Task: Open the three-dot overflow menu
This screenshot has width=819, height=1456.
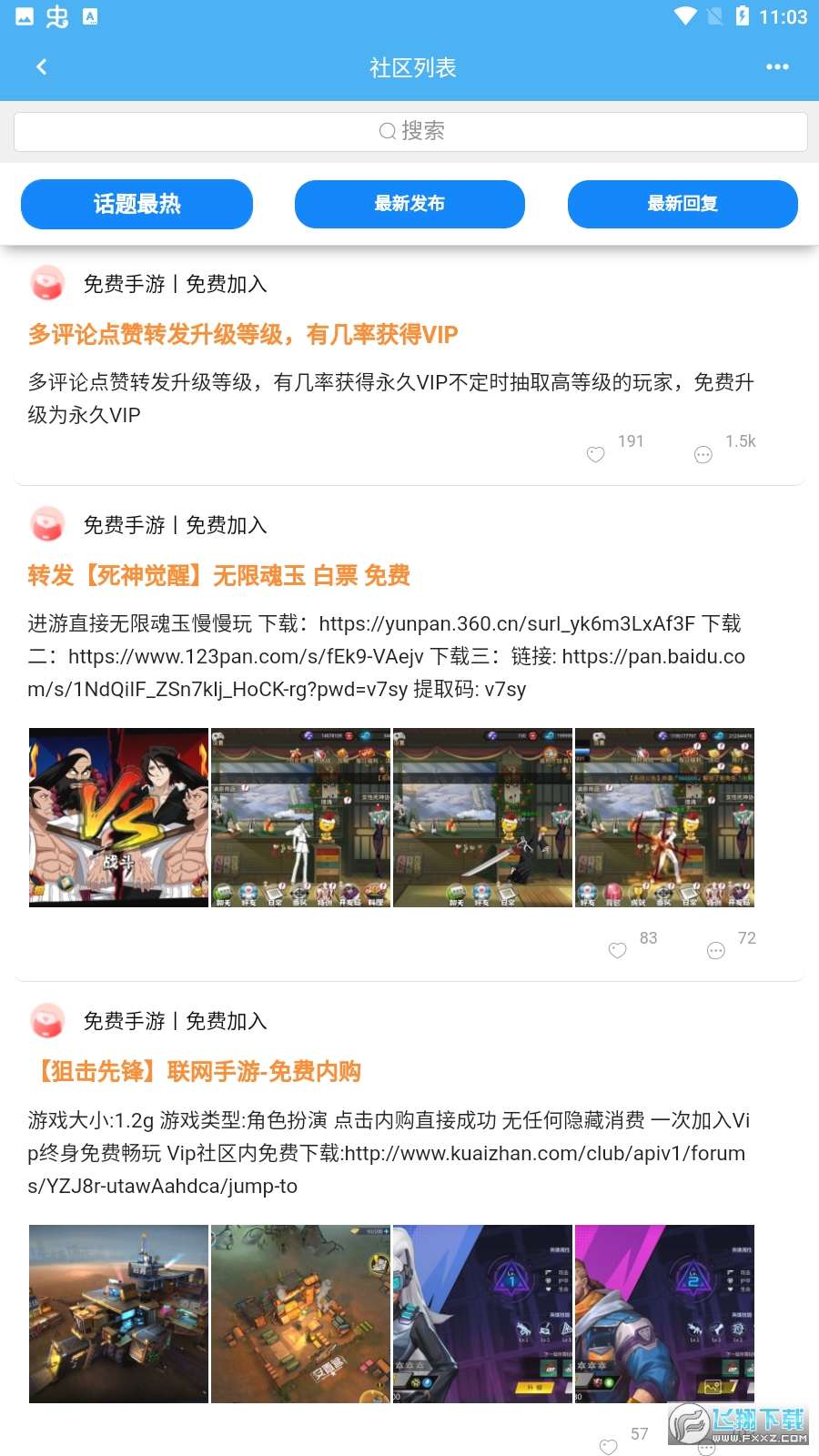Action: (x=777, y=67)
